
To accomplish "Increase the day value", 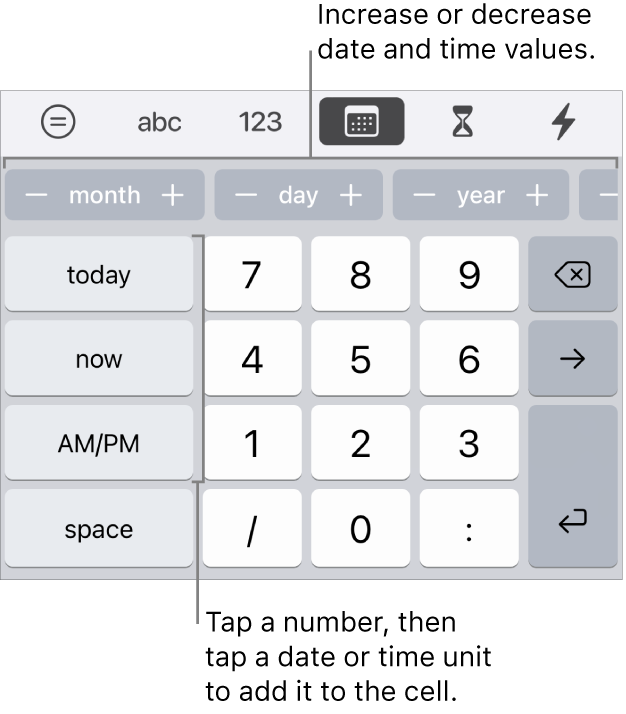I will [350, 195].
